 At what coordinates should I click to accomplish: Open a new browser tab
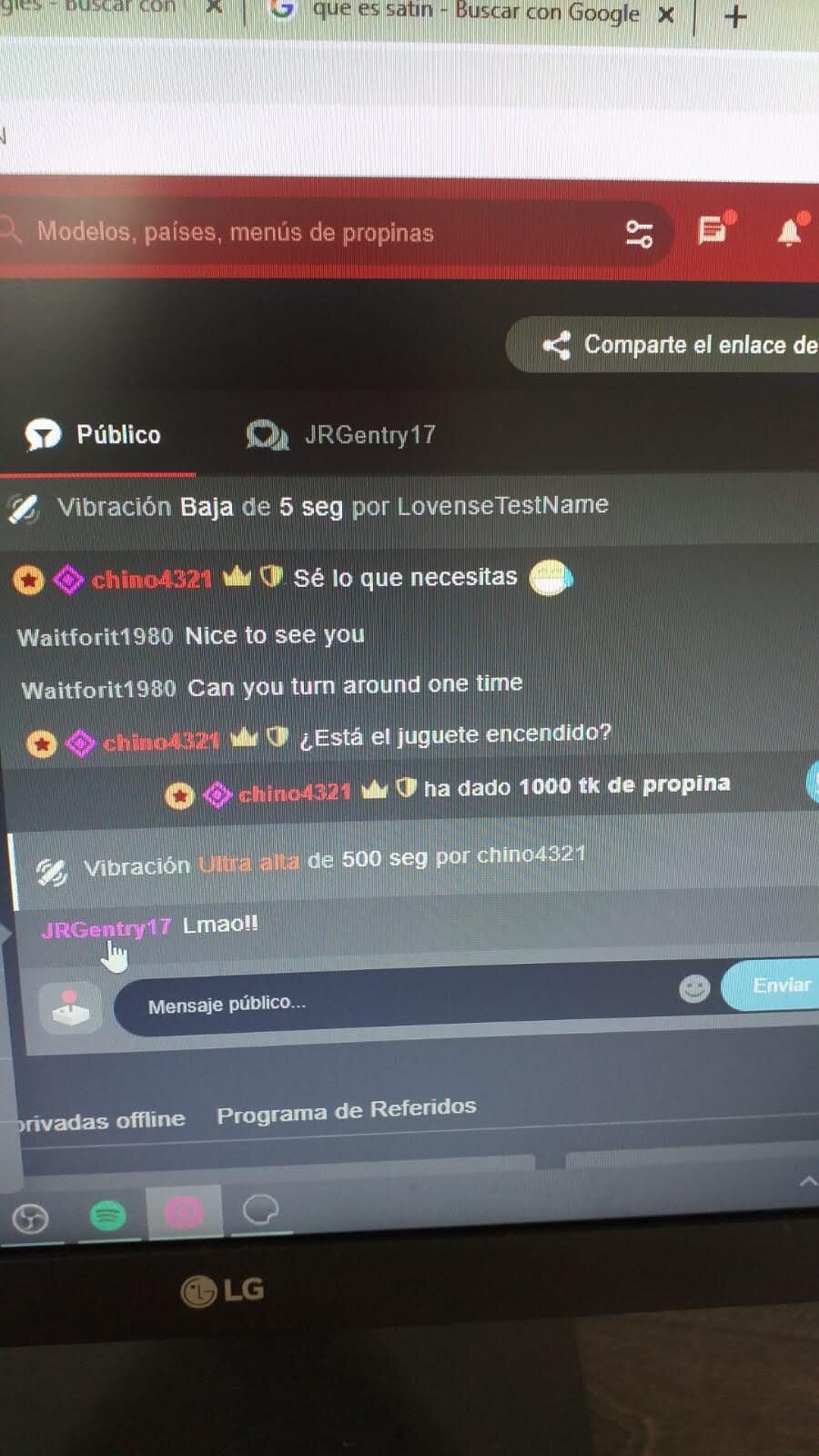coord(735,16)
